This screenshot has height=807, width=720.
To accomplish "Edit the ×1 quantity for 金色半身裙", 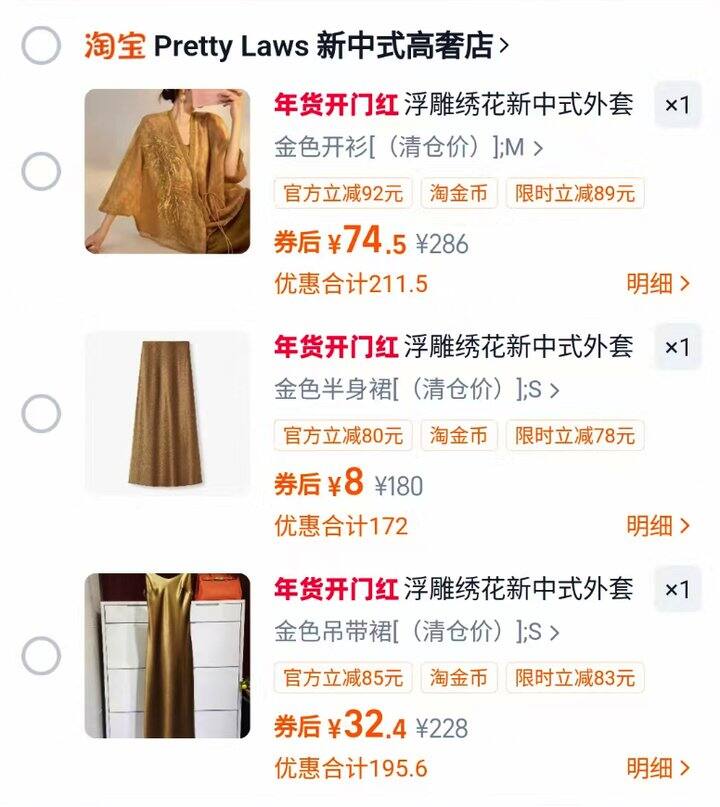I will coord(678,347).
